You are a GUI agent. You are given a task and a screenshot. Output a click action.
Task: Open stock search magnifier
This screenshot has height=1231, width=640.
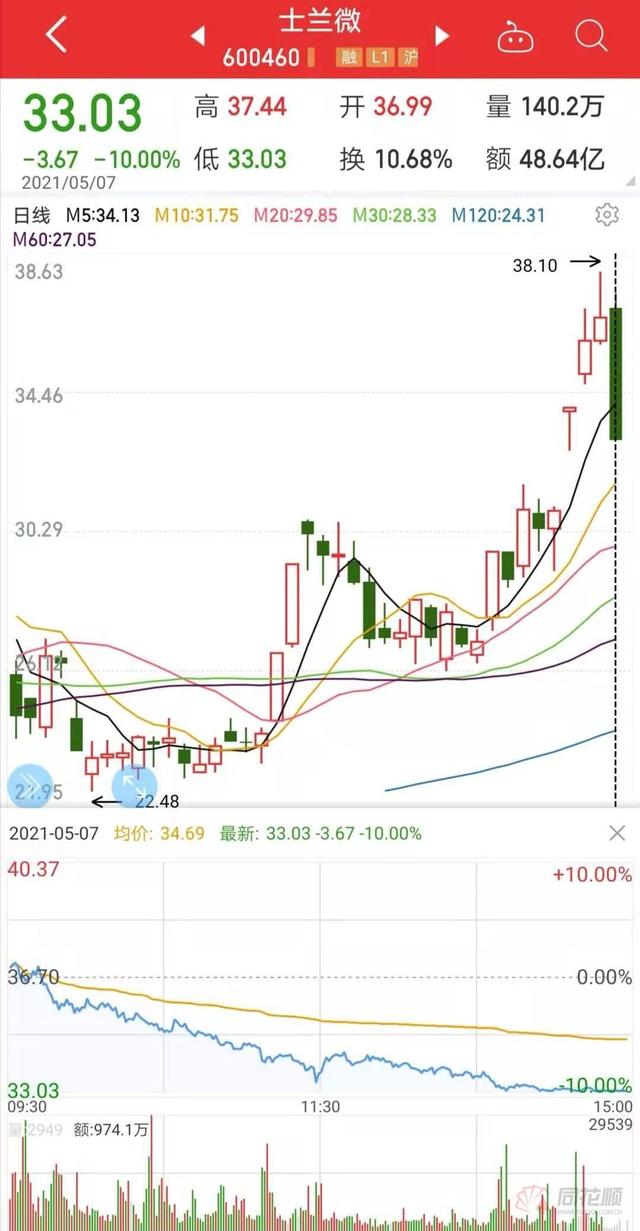coord(591,37)
